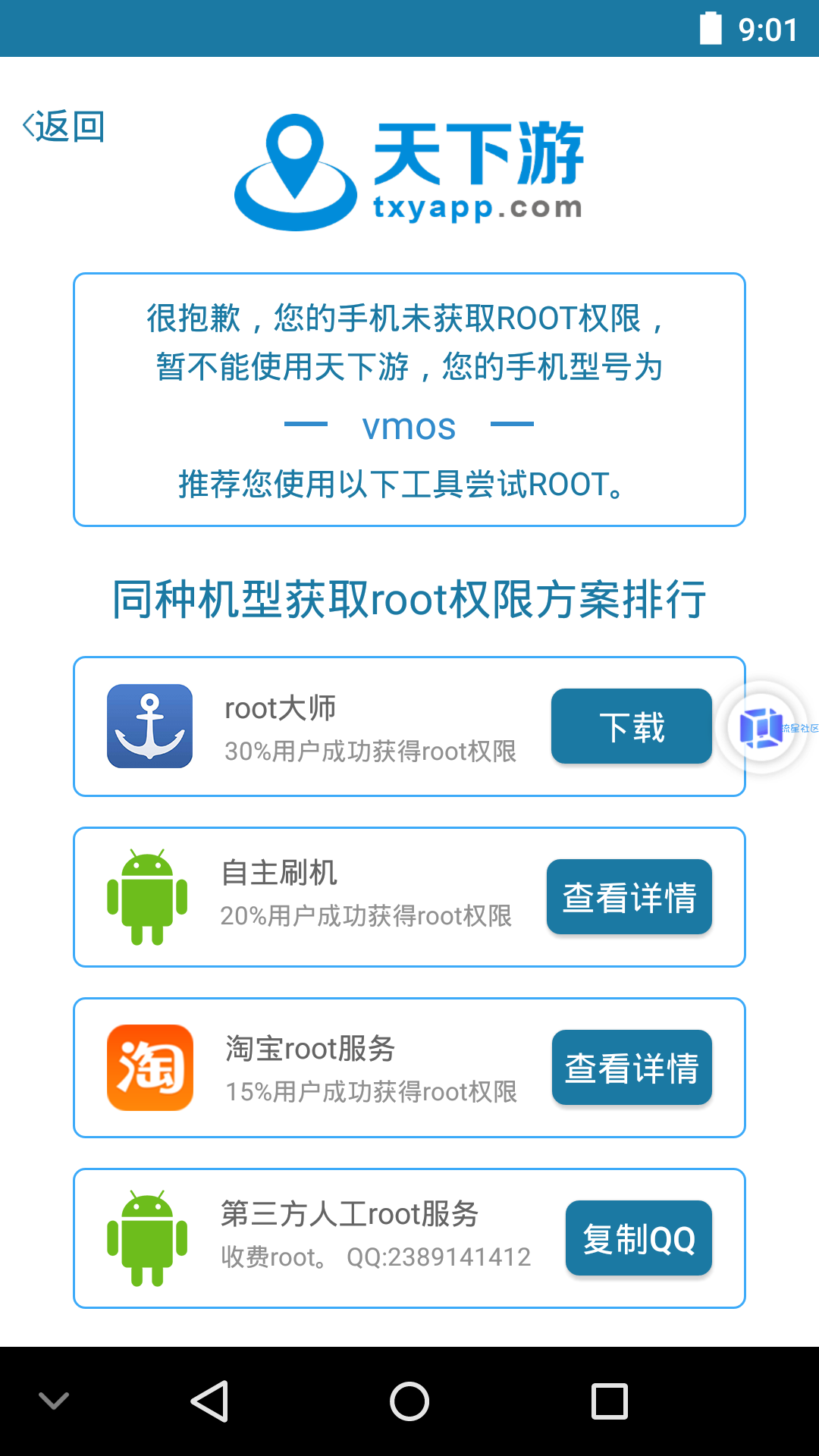The height and width of the screenshot is (1456, 819).
Task: View details for 淘宝root服务
Action: pos(631,1068)
